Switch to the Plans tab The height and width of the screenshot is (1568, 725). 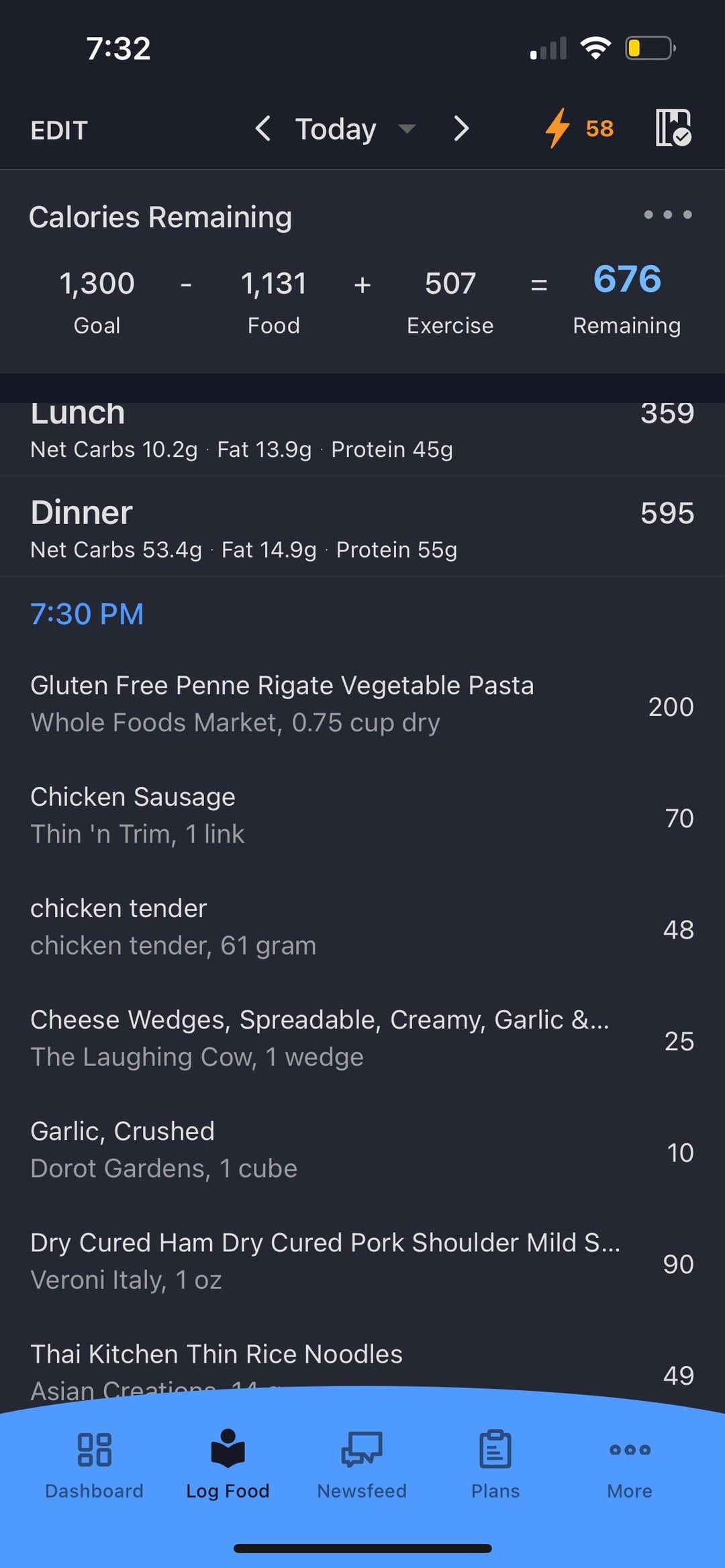pos(495,1464)
